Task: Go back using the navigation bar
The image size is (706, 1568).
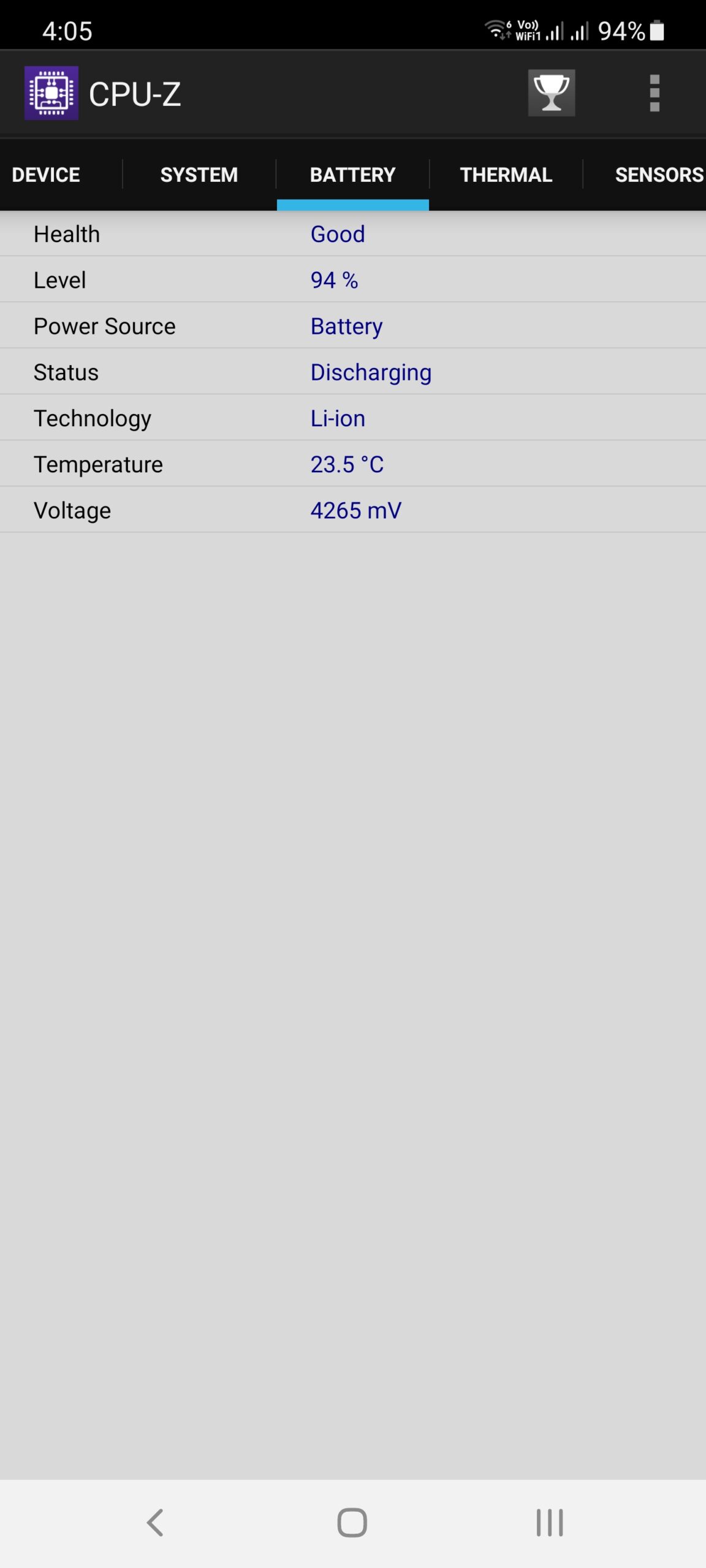Action: click(156, 1522)
